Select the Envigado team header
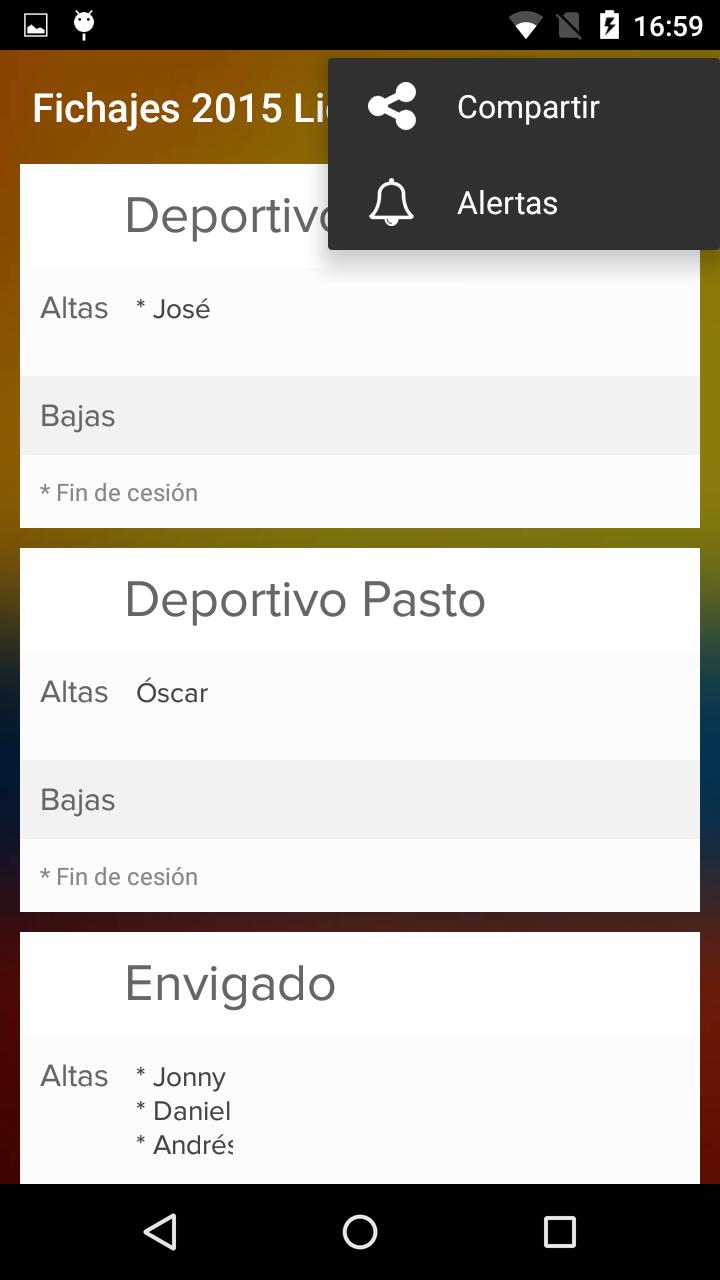720x1280 pixels. pyautogui.click(x=230, y=983)
